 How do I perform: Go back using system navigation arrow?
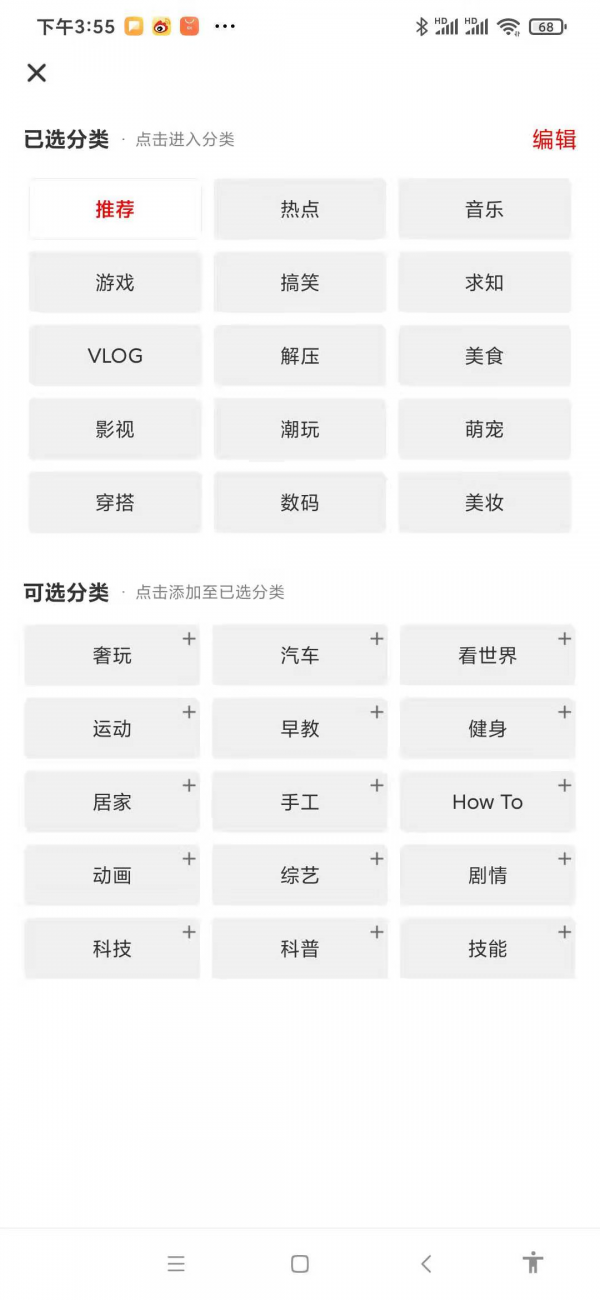(x=426, y=1264)
